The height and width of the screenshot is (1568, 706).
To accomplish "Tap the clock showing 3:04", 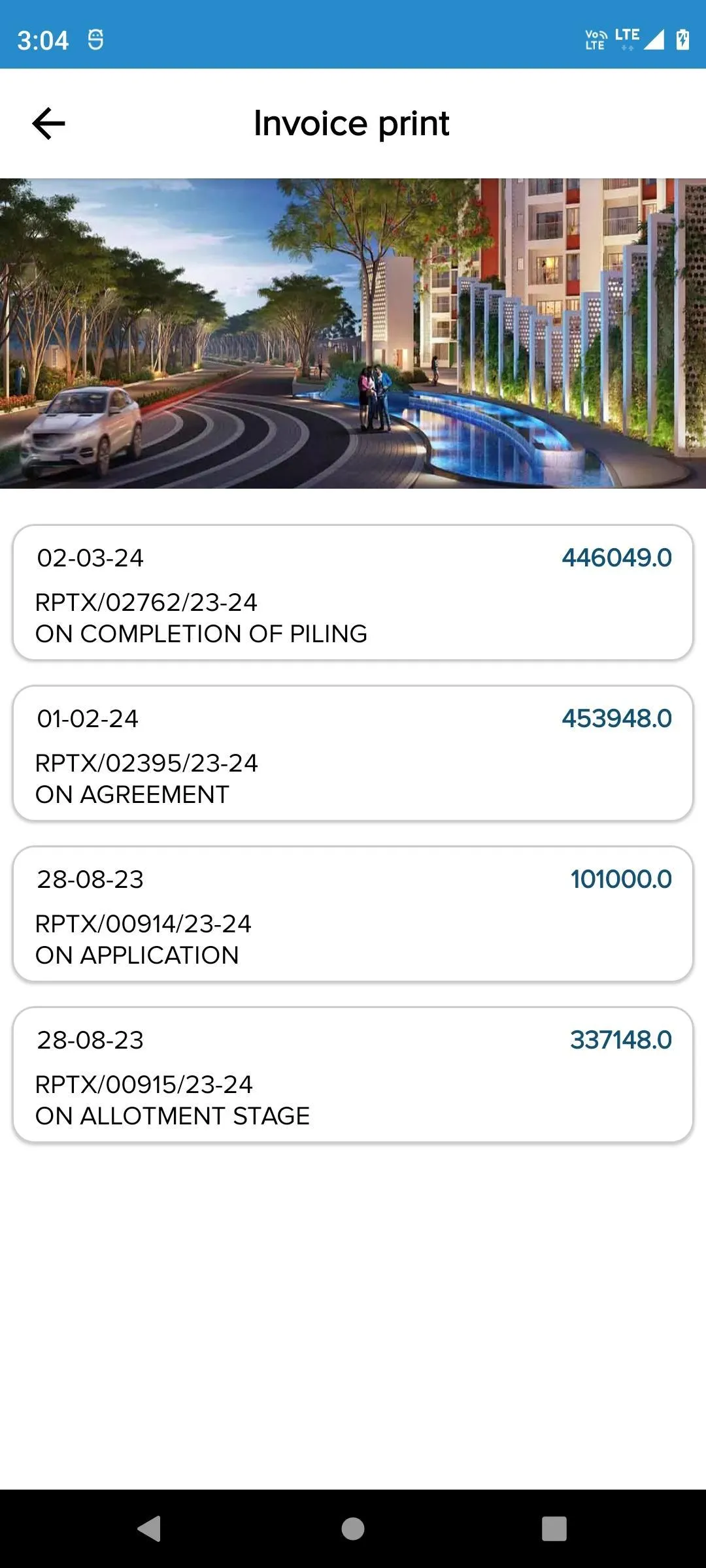I will [43, 39].
